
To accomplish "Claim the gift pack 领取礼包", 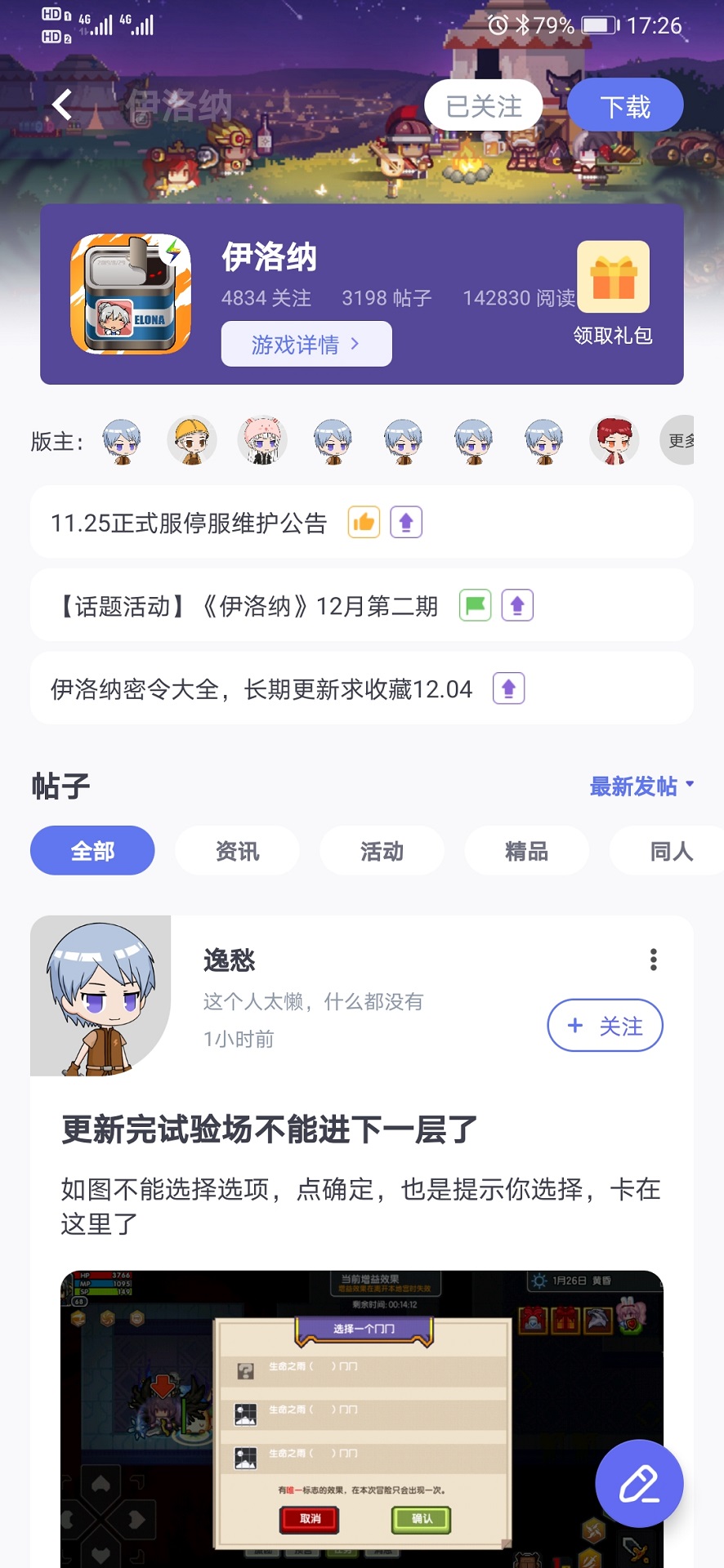I will [x=613, y=290].
